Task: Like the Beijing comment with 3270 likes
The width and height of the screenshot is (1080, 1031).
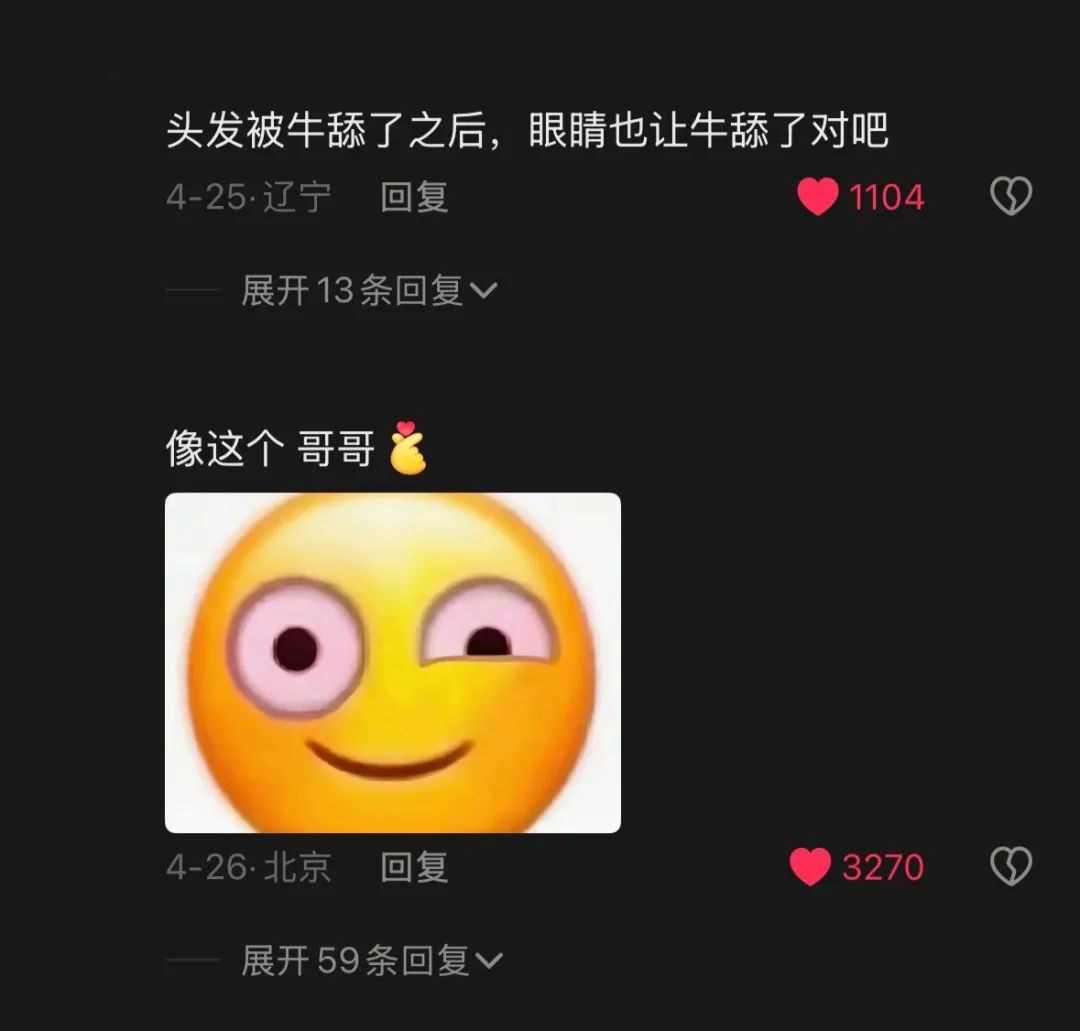Action: [x=811, y=867]
